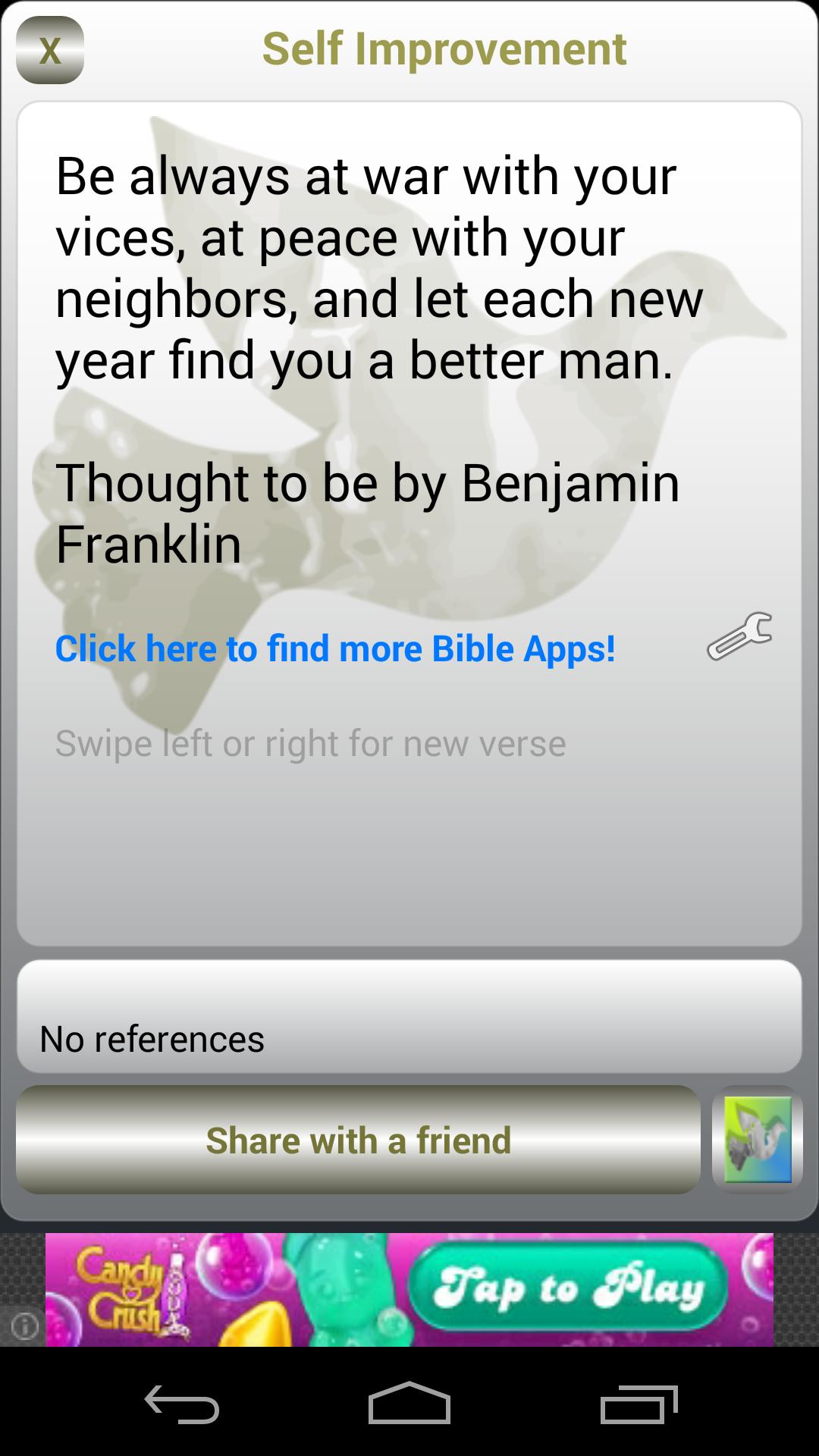Follow the 'Click here to find more Bible Apps!' link

click(336, 649)
